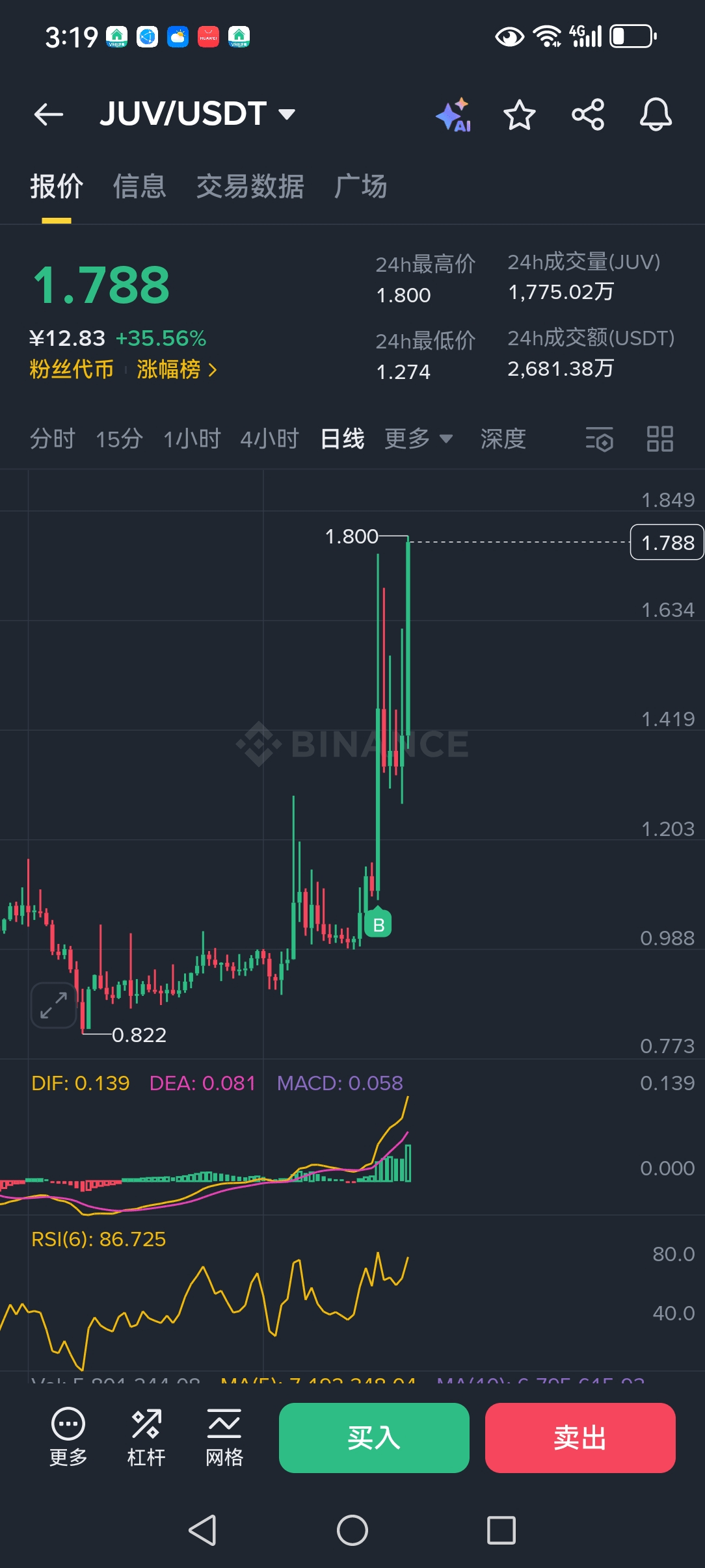Screen dimensions: 705x1568
Task: Open the AI analysis sparkle icon
Action: pos(454,114)
